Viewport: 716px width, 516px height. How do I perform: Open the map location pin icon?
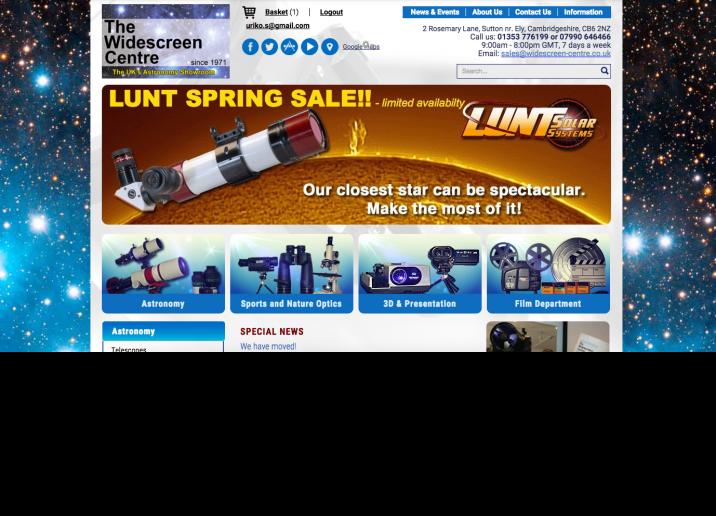pyautogui.click(x=329, y=47)
